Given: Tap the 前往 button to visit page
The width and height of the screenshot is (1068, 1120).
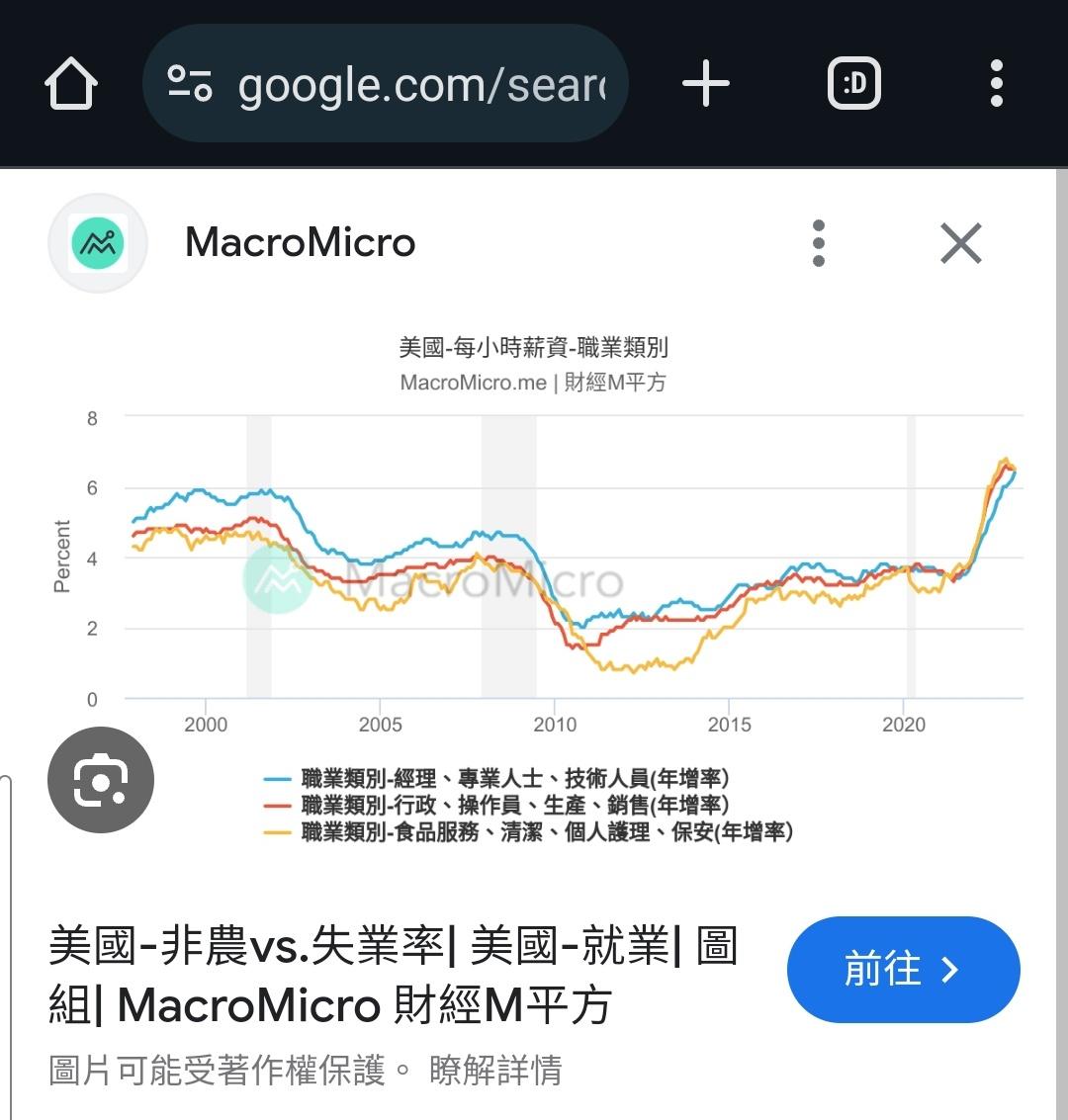Looking at the screenshot, I should point(902,969).
